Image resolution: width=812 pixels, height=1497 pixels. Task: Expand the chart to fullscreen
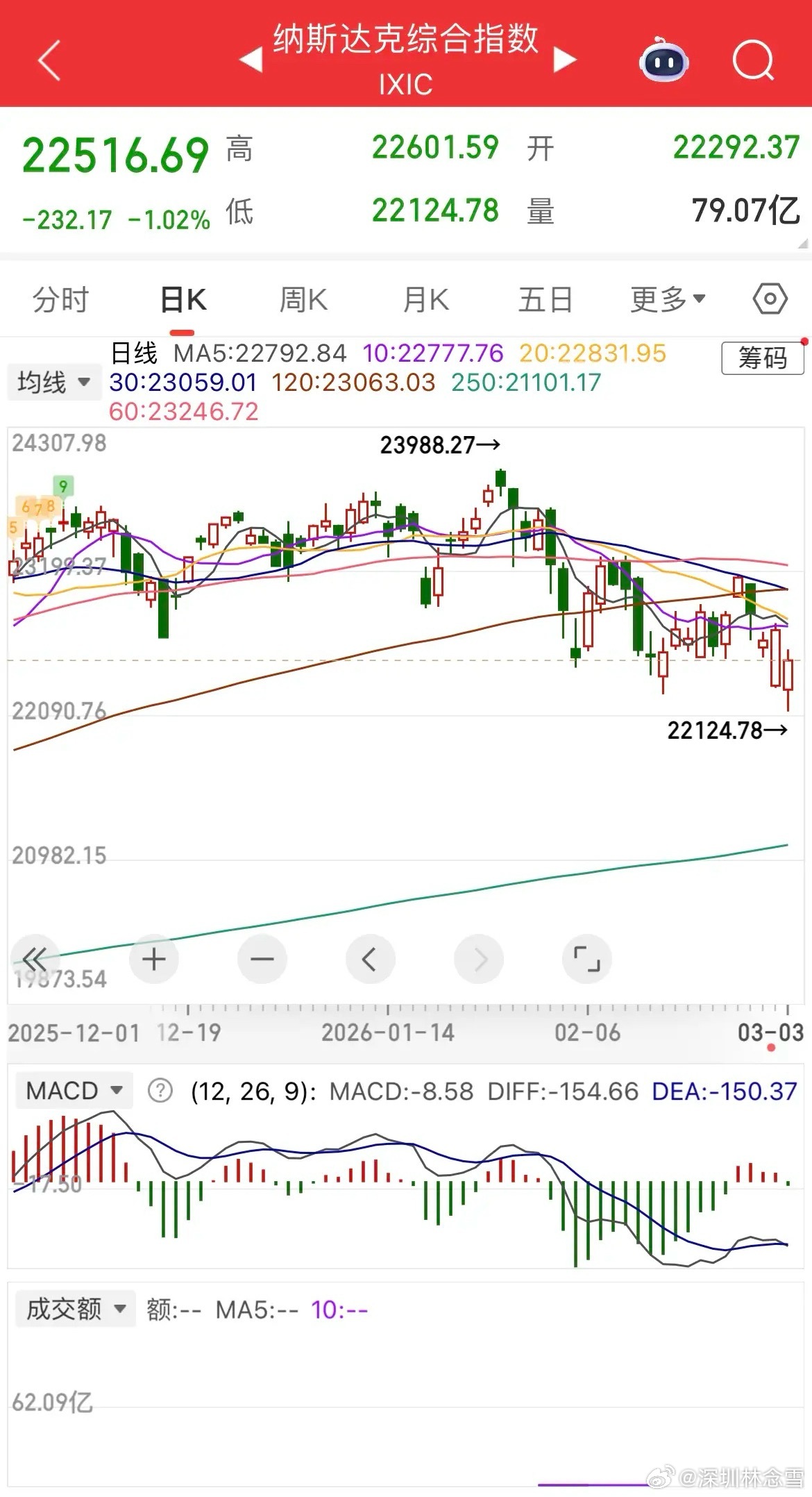click(x=586, y=959)
